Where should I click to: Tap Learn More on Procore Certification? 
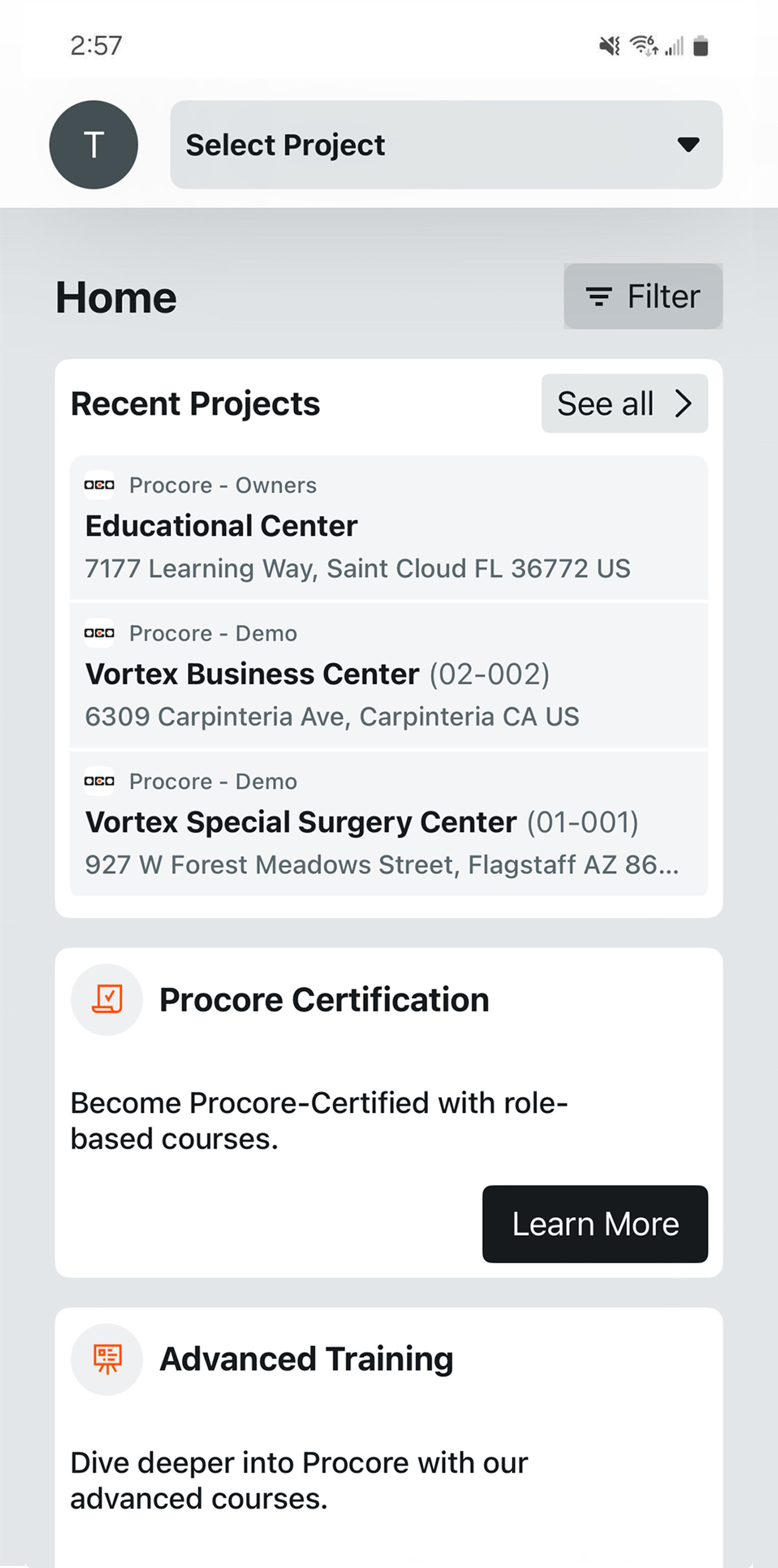pyautogui.click(x=594, y=1223)
